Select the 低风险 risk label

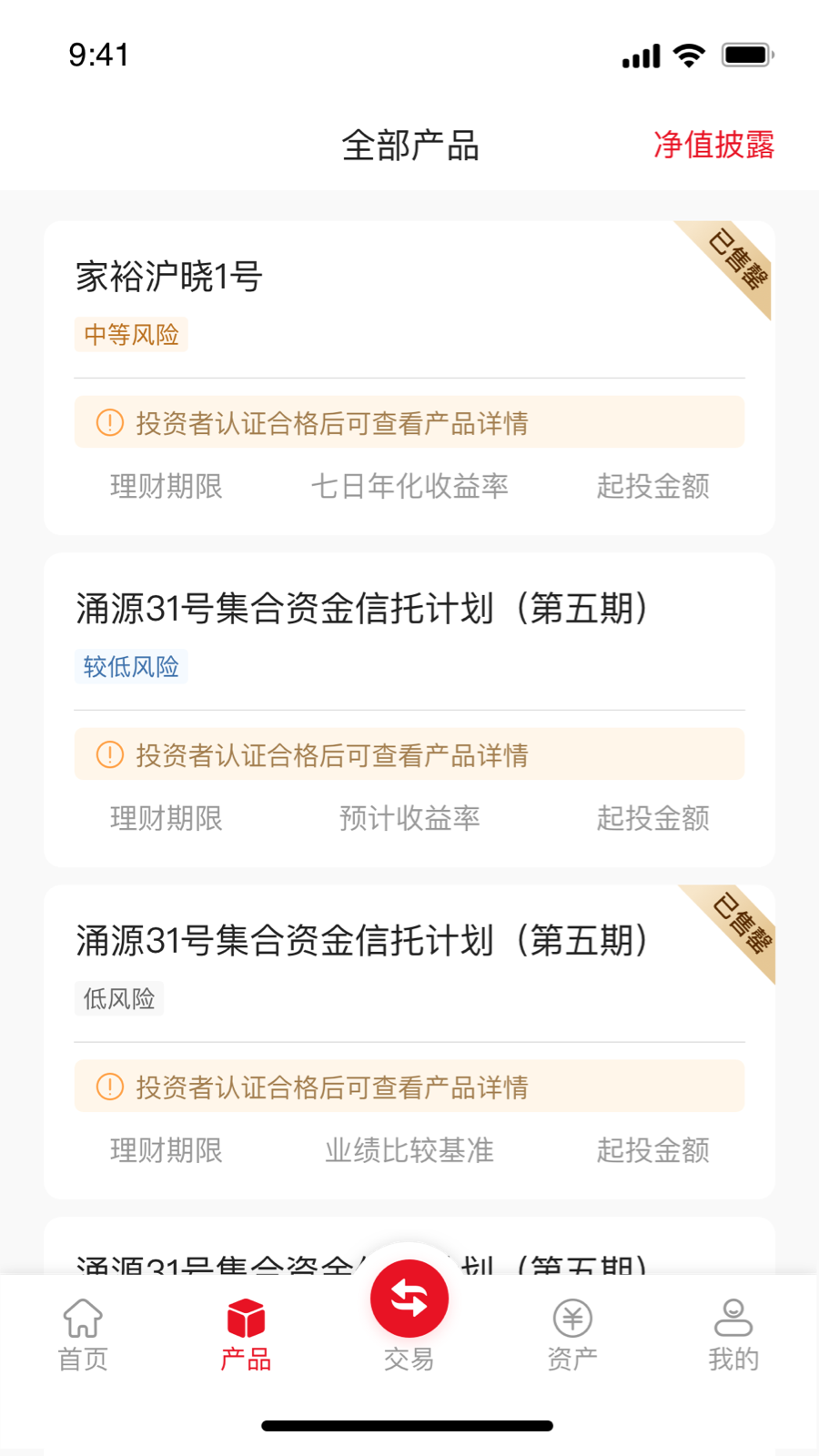119,997
